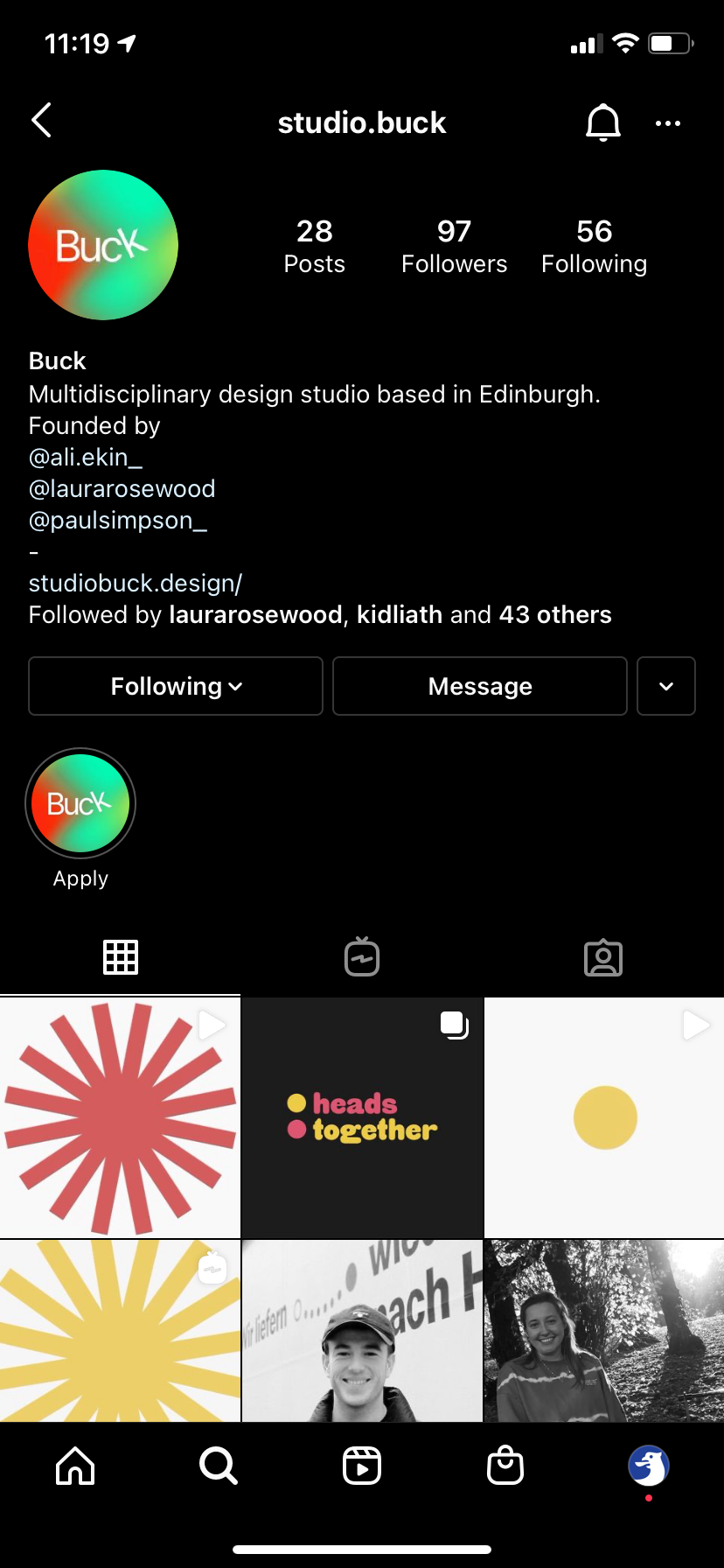Open the Reels tab in bottom bar
Viewport: 724px width, 1568px height.
click(x=361, y=1465)
